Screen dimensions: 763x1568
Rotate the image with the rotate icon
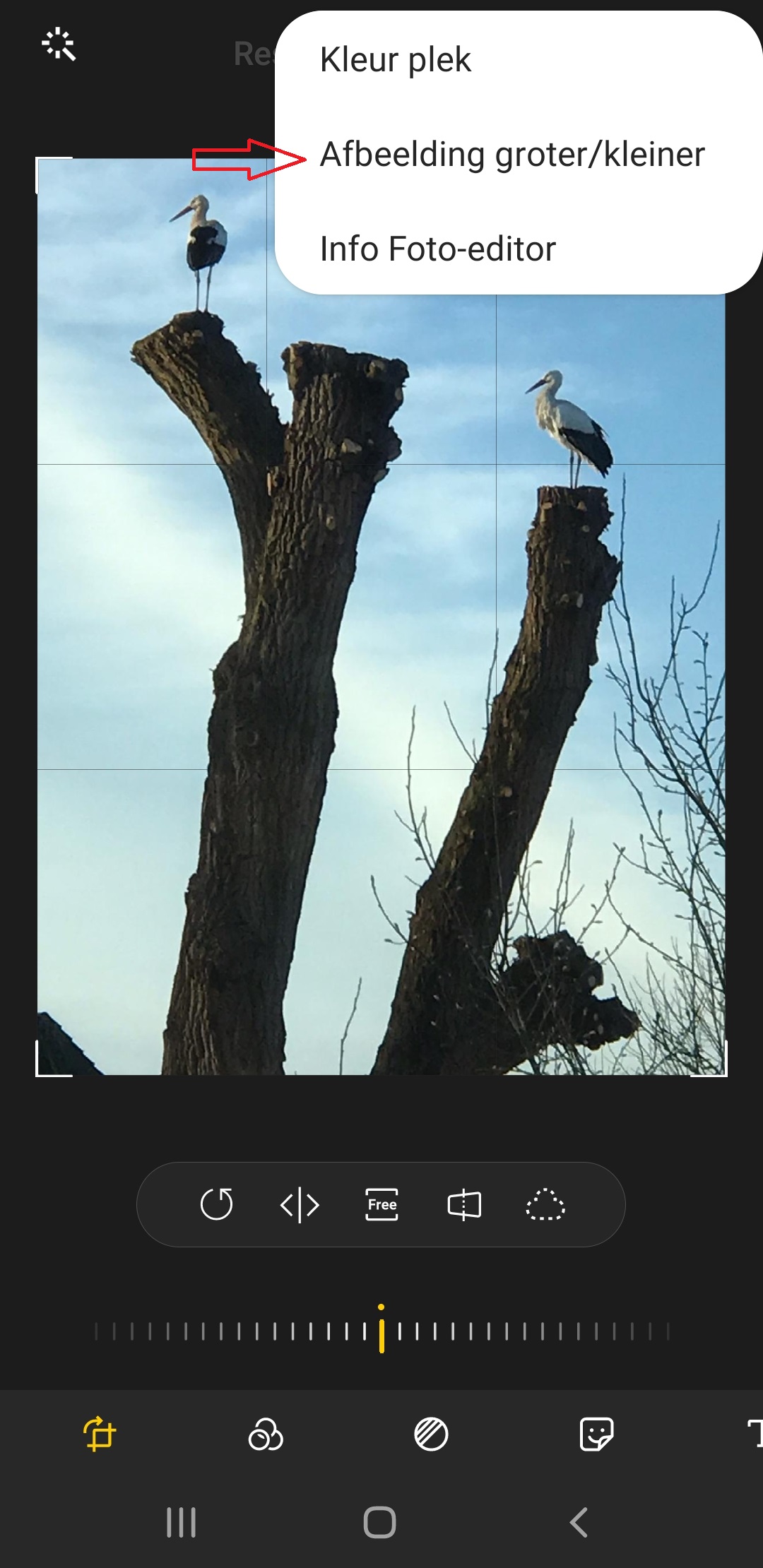(x=217, y=1204)
